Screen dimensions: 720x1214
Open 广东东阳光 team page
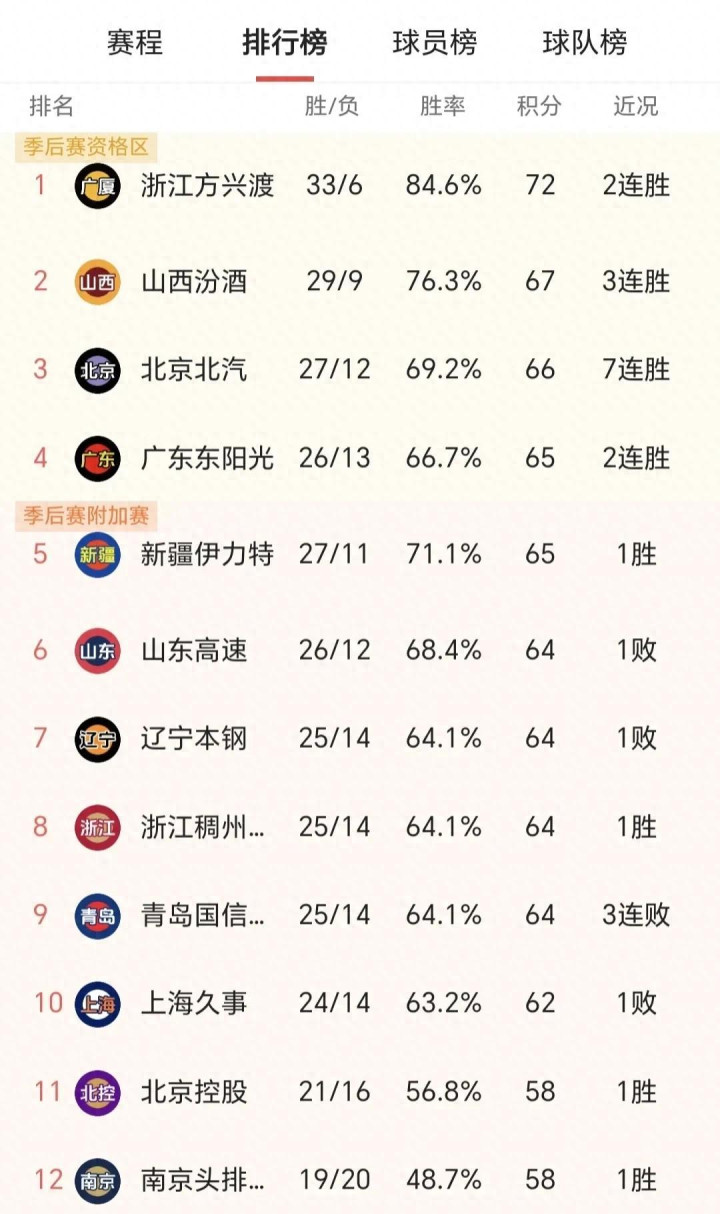(x=360, y=457)
